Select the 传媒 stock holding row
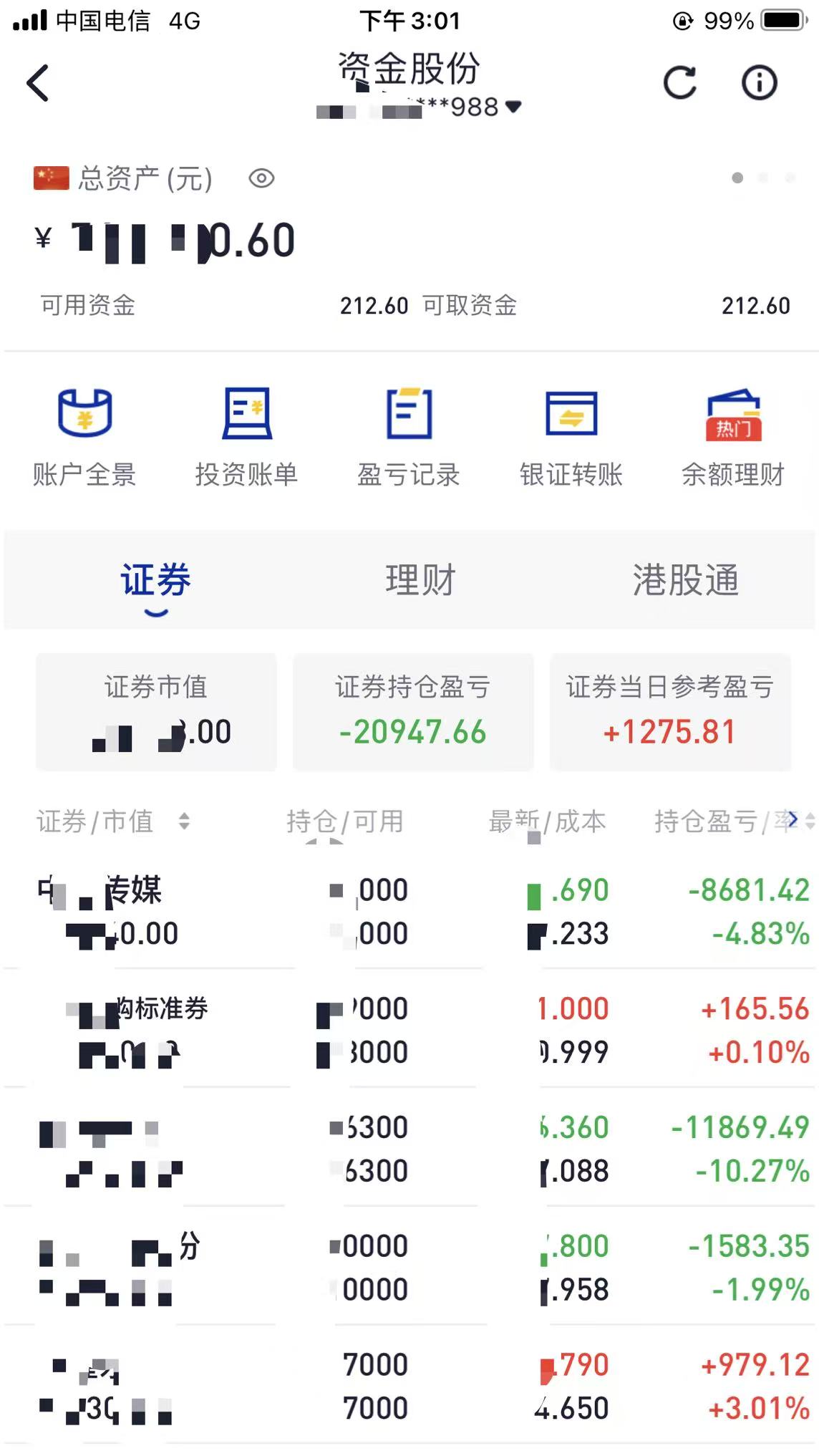Viewport: 819px width, 1456px height. (x=358, y=910)
